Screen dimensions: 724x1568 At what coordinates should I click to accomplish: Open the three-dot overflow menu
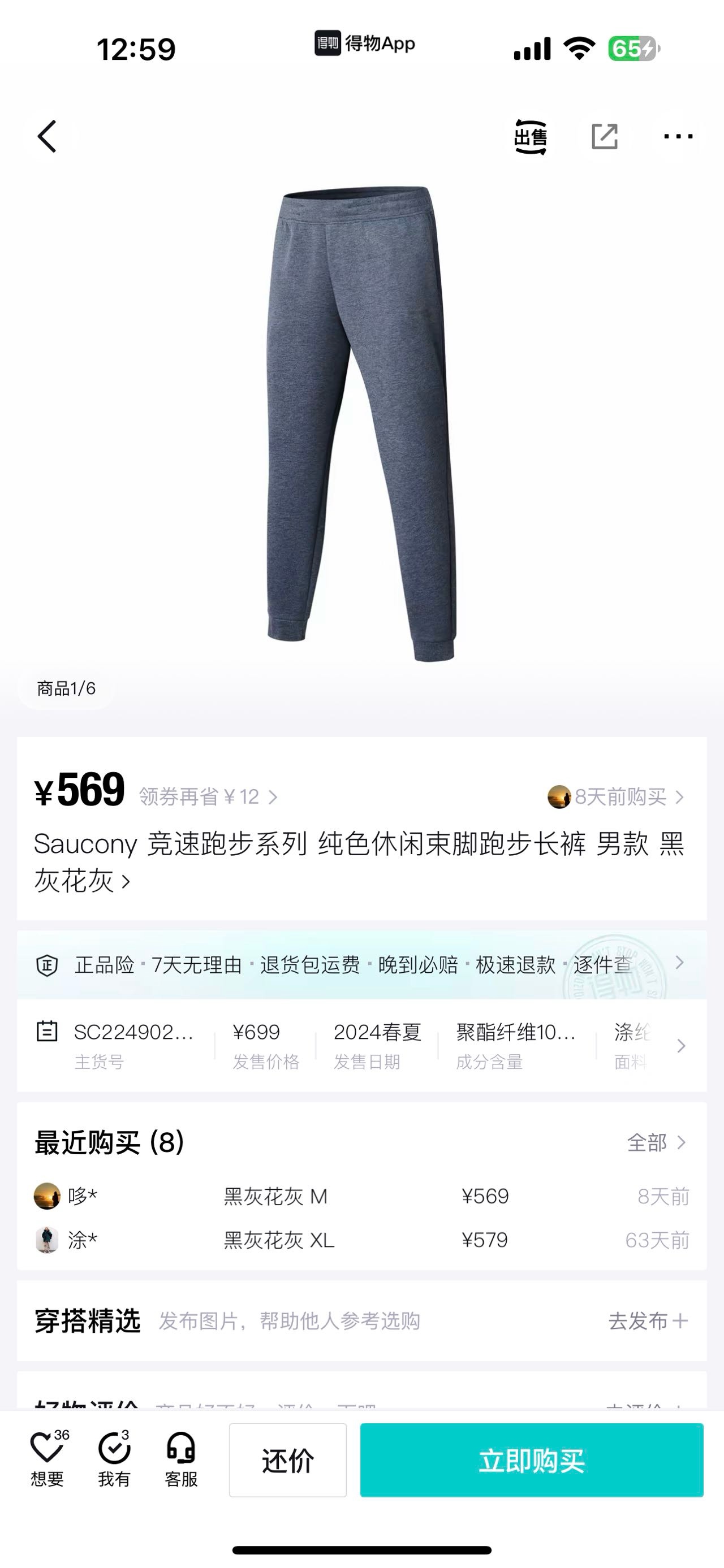tap(678, 136)
